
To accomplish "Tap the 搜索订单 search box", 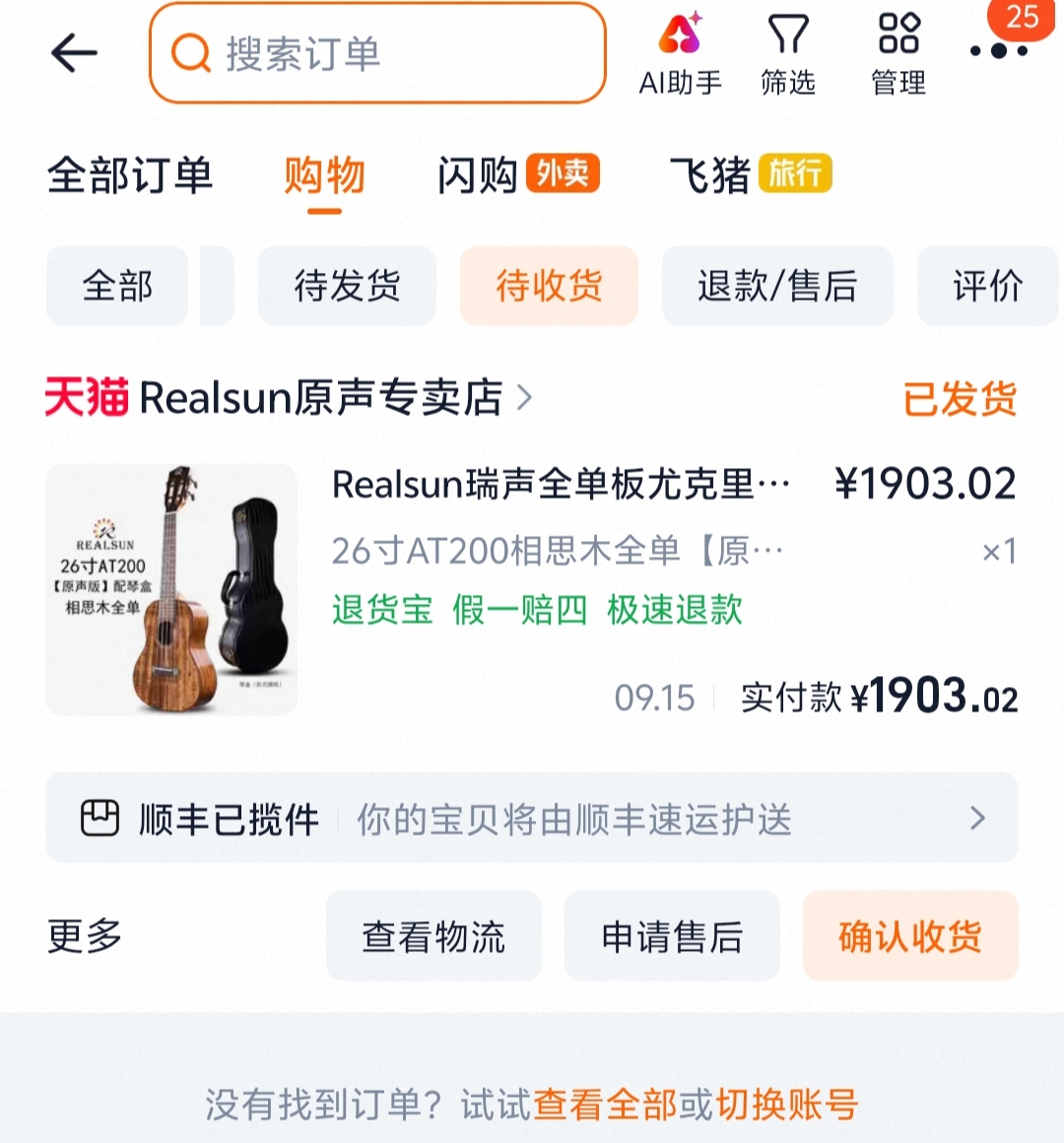I will [x=377, y=53].
